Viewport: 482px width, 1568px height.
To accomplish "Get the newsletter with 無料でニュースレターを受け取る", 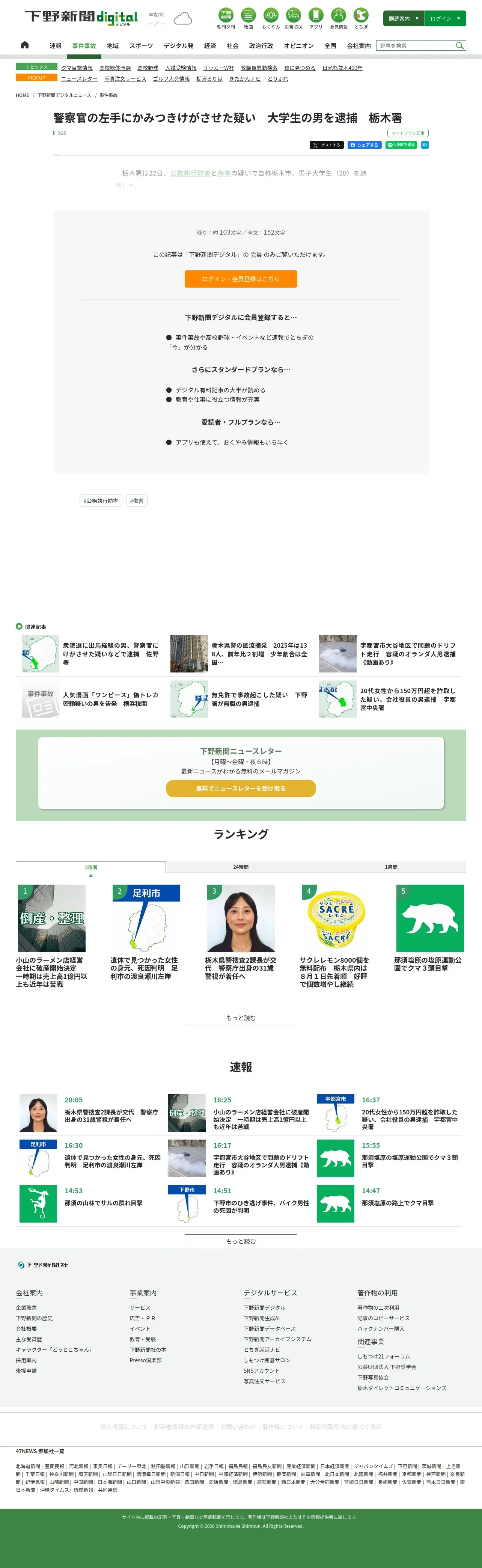I will (x=241, y=788).
